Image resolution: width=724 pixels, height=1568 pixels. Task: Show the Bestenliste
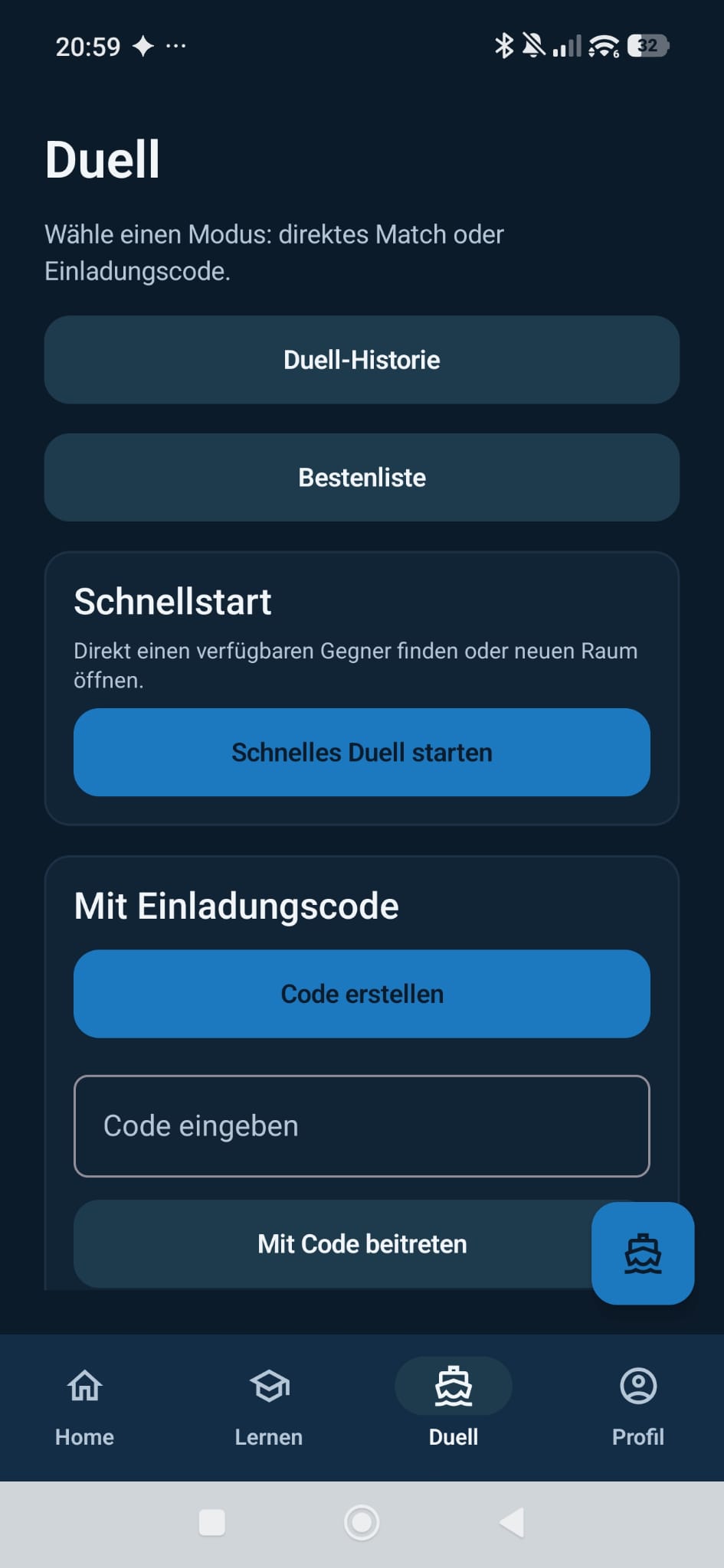click(362, 477)
